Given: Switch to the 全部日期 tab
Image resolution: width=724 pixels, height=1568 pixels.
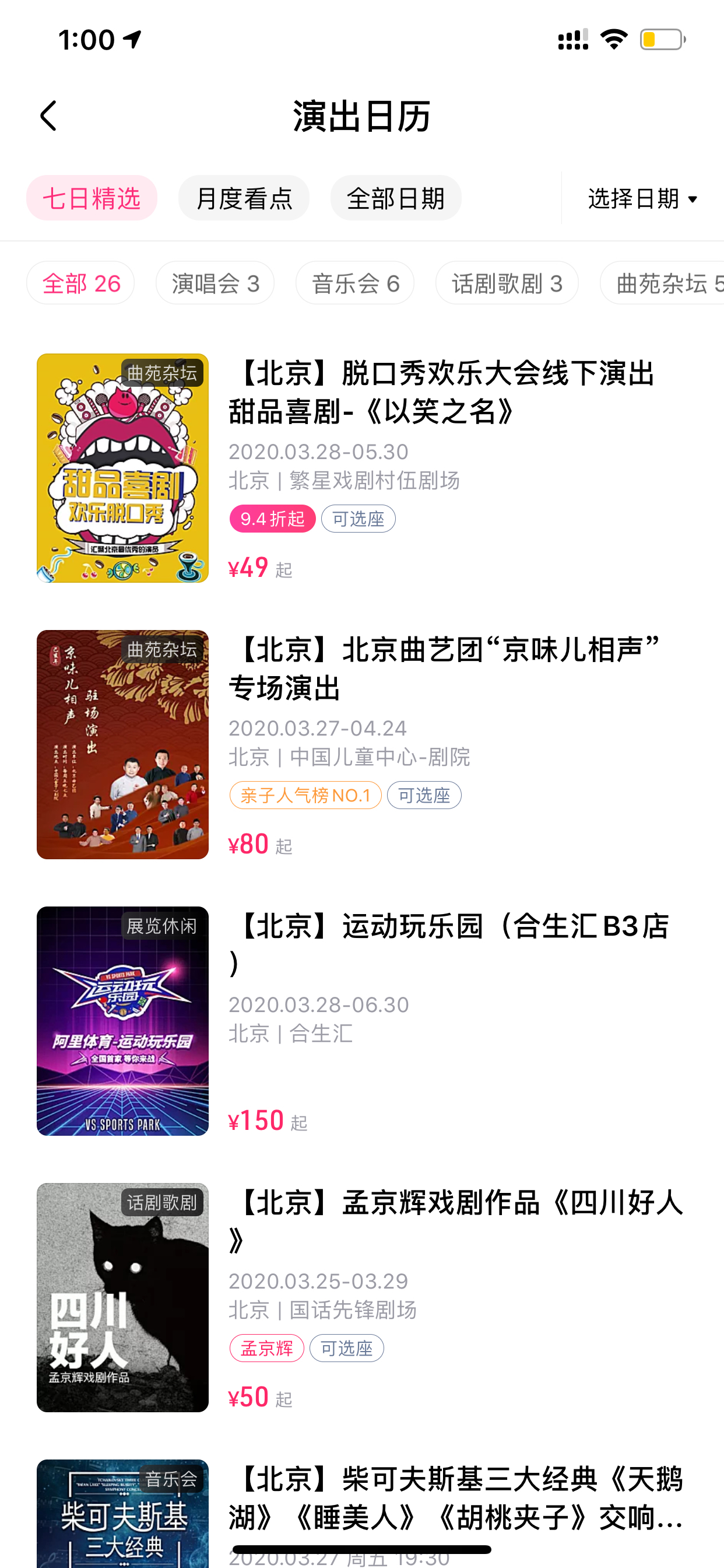Looking at the screenshot, I should tap(396, 198).
